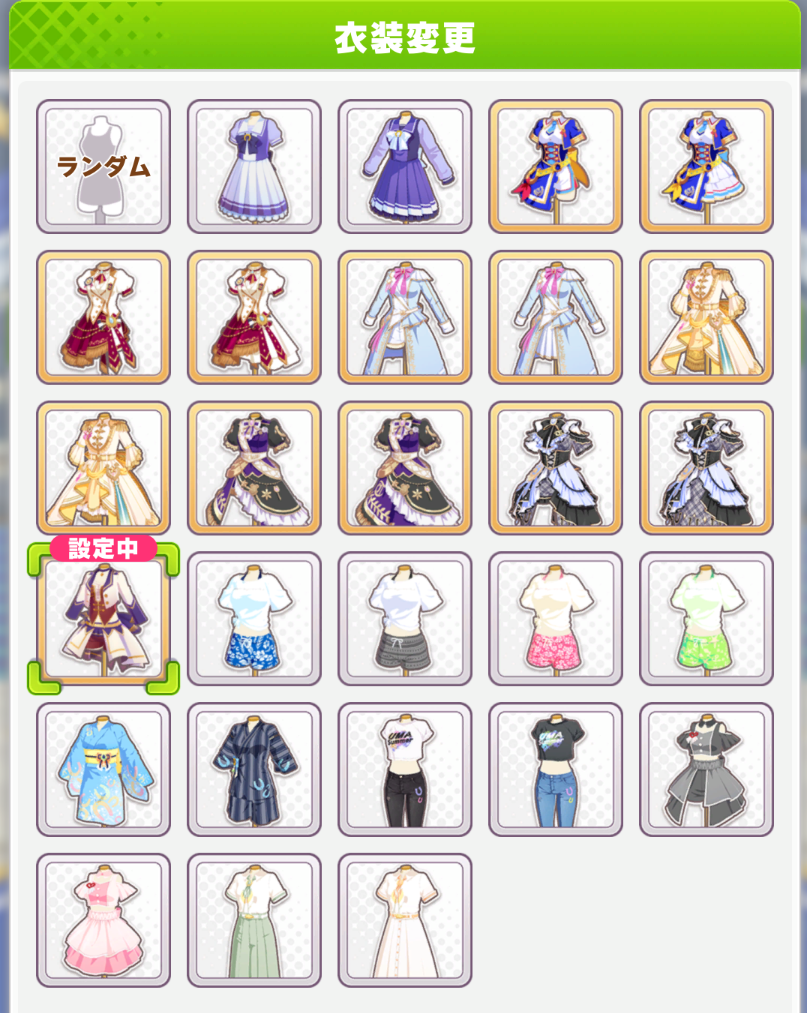Pick the long cream white dress

tap(405, 920)
